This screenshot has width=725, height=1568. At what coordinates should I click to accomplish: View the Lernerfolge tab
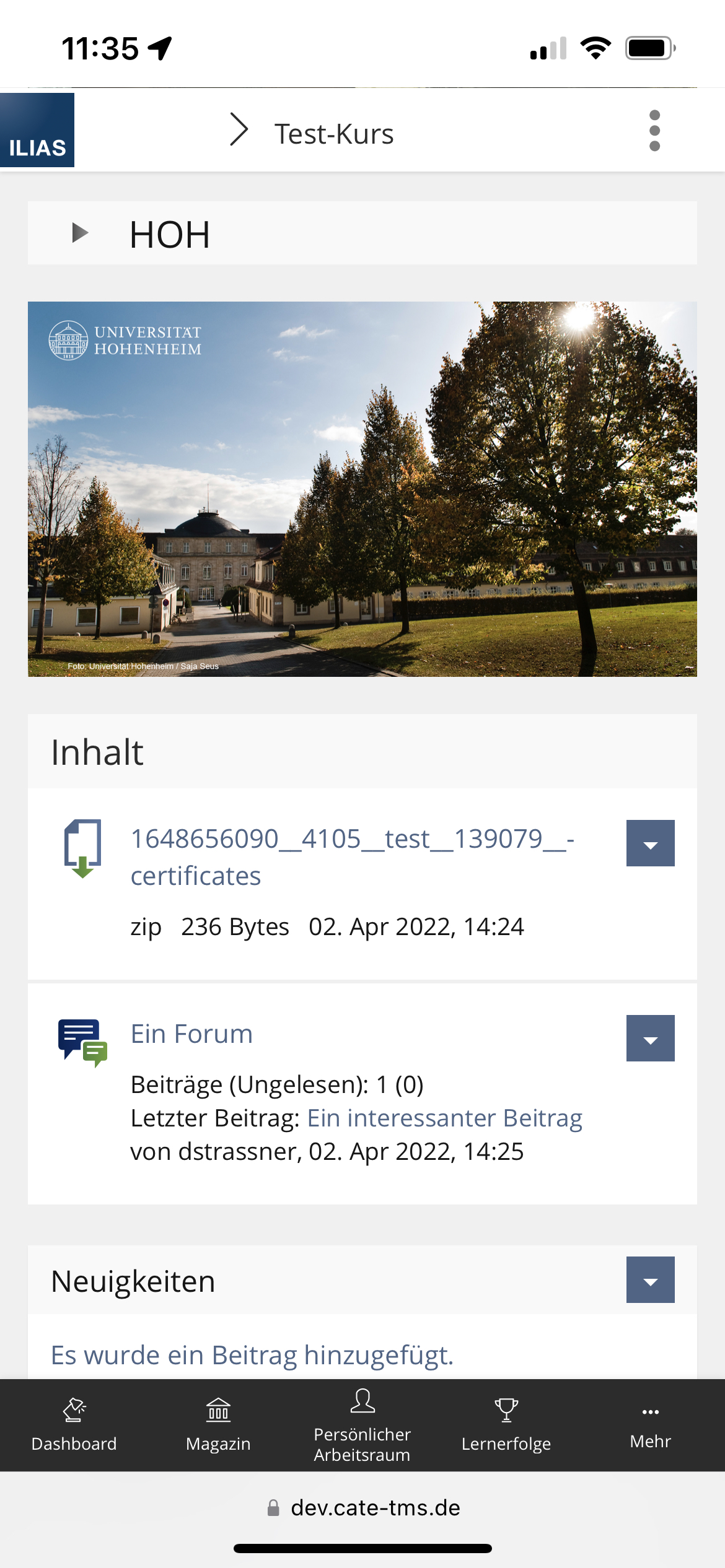pos(506,1424)
